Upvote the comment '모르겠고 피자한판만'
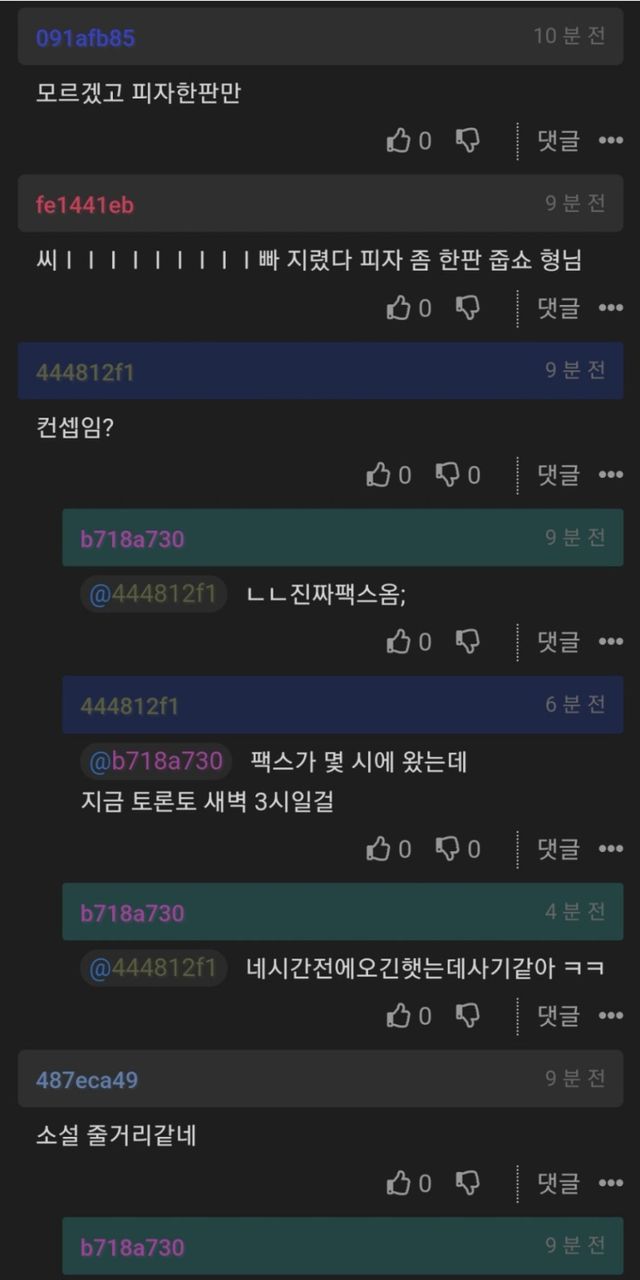This screenshot has height=1280, width=640. pyautogui.click(x=400, y=141)
